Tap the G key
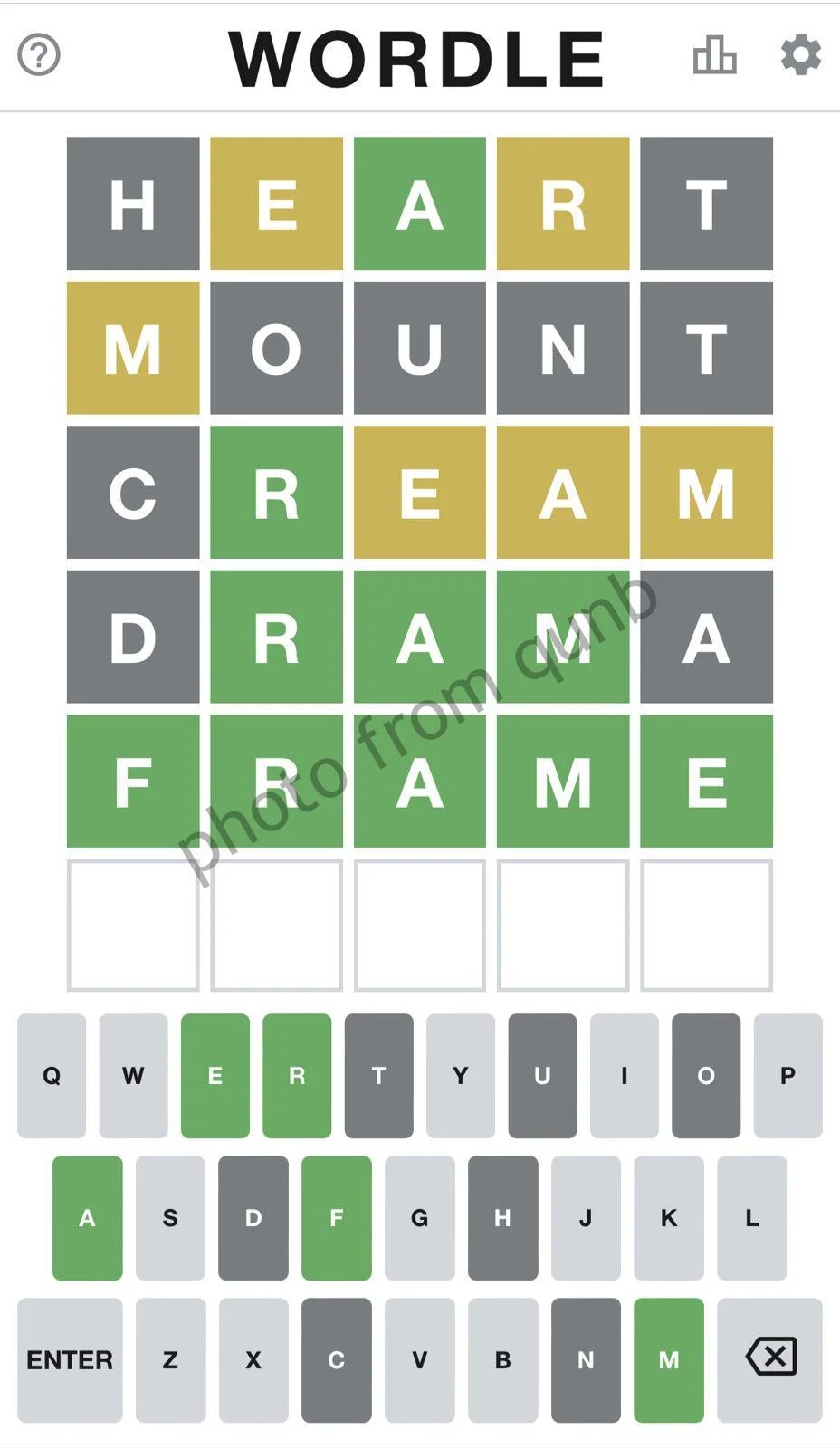This screenshot has width=840, height=1449. tap(419, 1218)
